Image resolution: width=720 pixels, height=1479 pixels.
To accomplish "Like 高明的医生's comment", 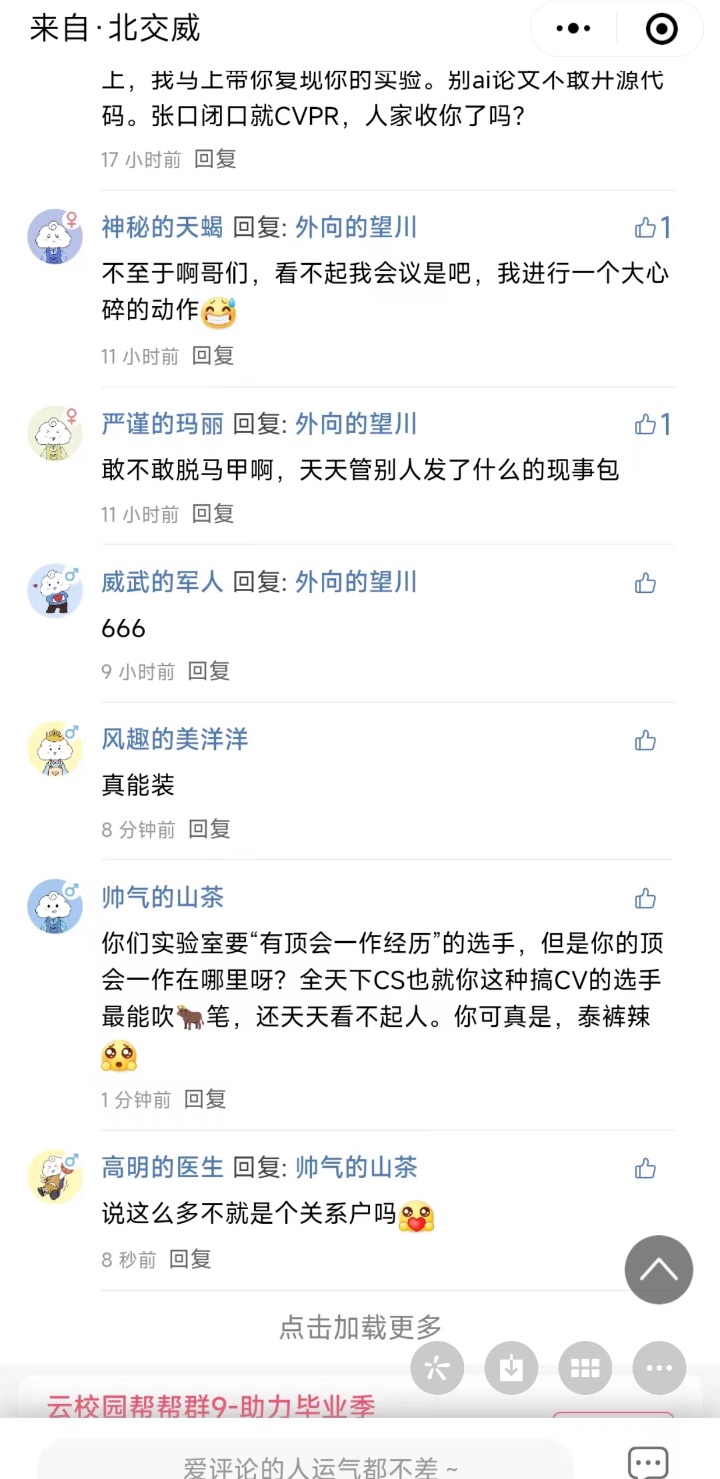I will pos(645,1168).
